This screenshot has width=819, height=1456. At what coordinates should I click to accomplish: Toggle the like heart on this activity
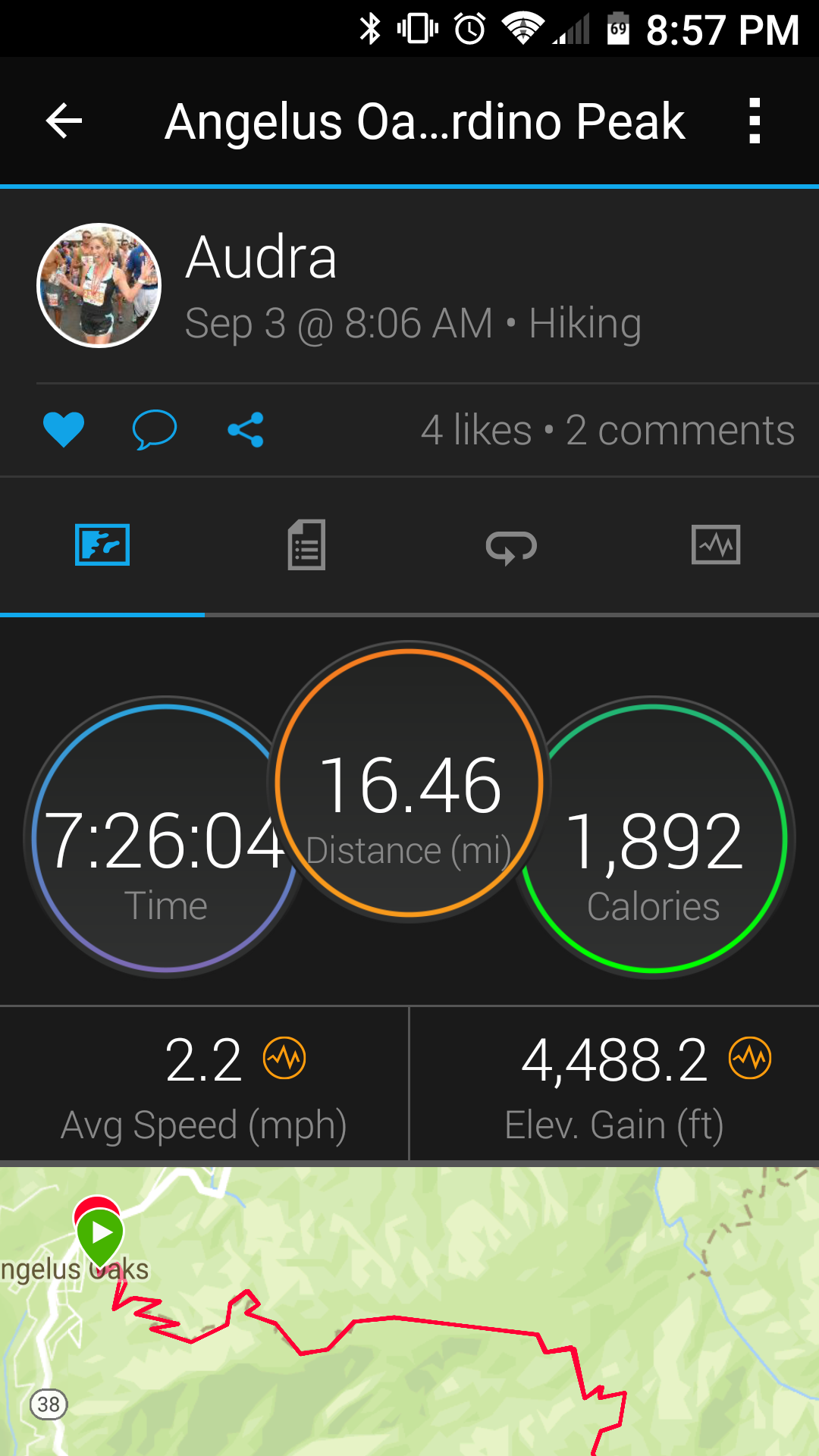(64, 430)
